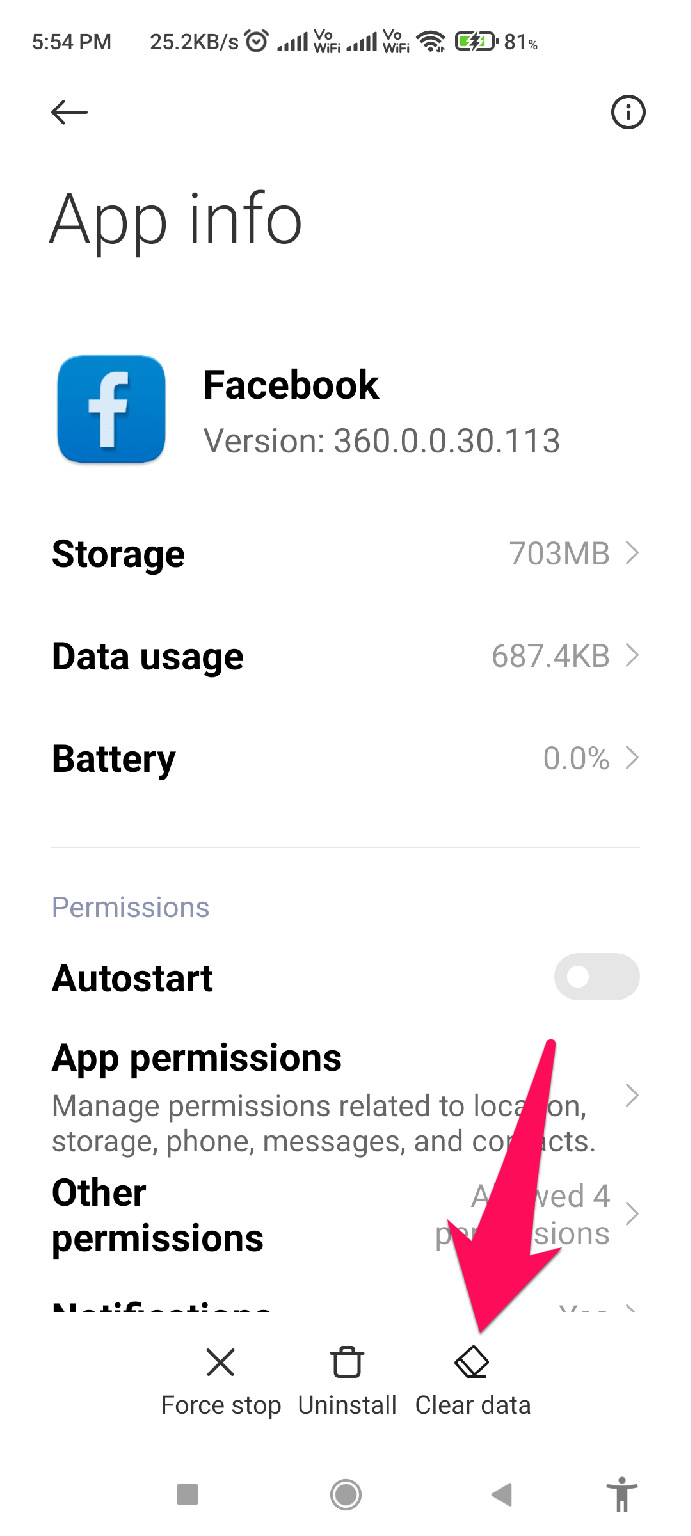The image size is (691, 1536).
Task: Go back using the top-left arrow
Action: point(69,112)
